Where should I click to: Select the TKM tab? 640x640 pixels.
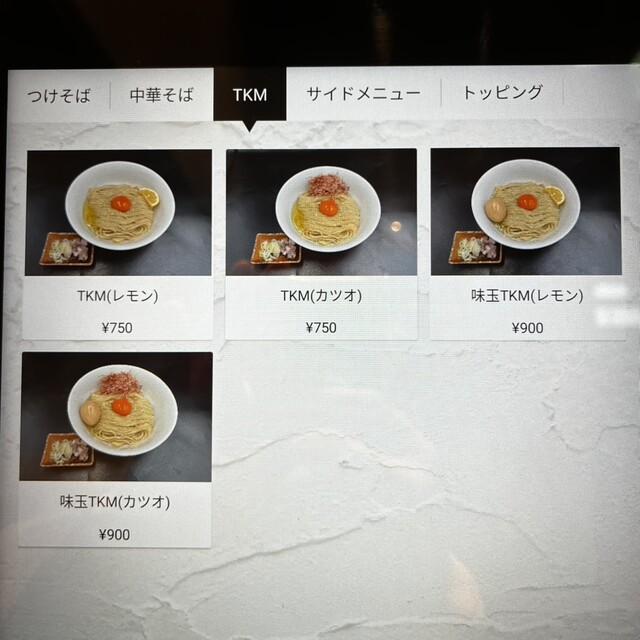click(x=249, y=95)
